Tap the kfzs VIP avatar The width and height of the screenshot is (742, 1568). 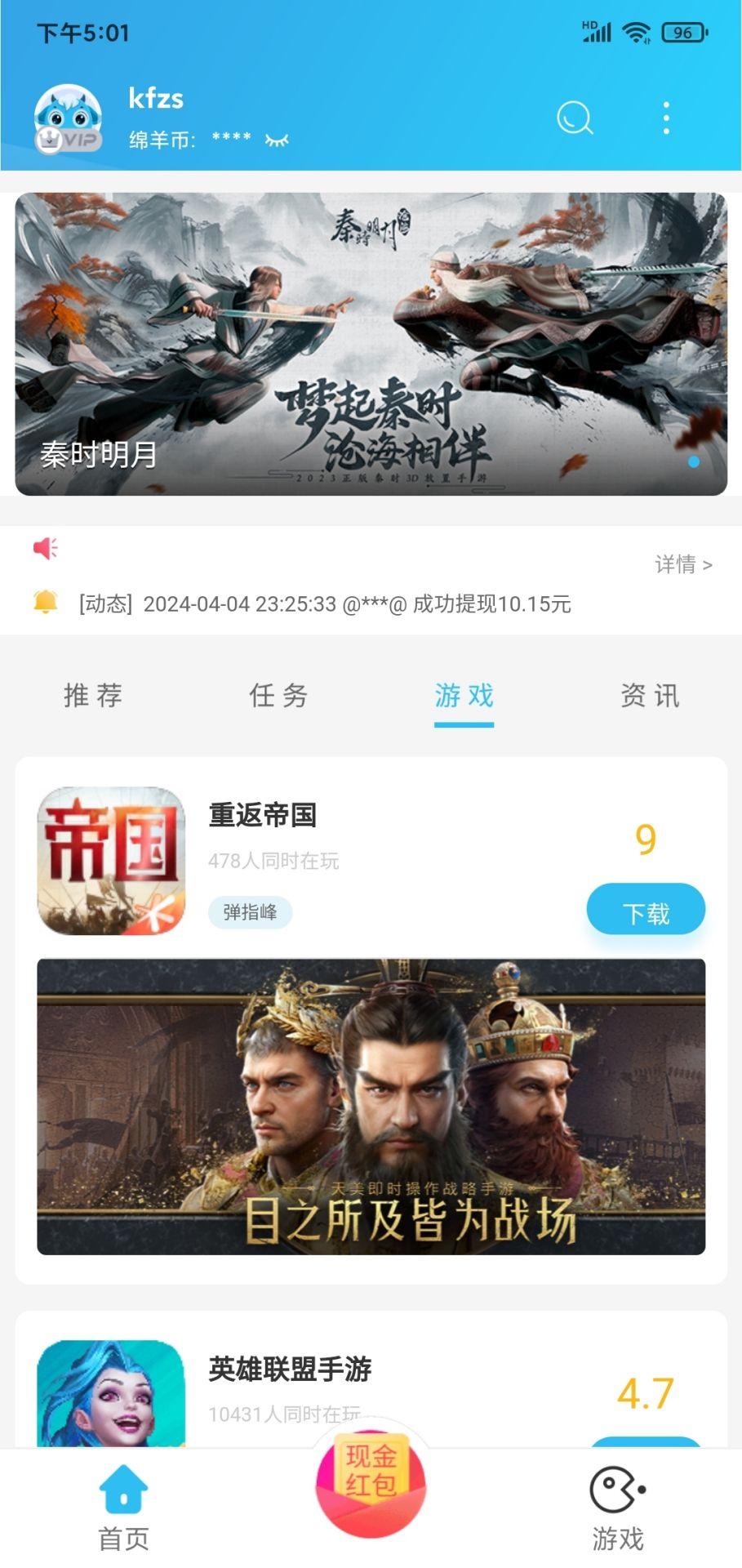tap(67, 119)
